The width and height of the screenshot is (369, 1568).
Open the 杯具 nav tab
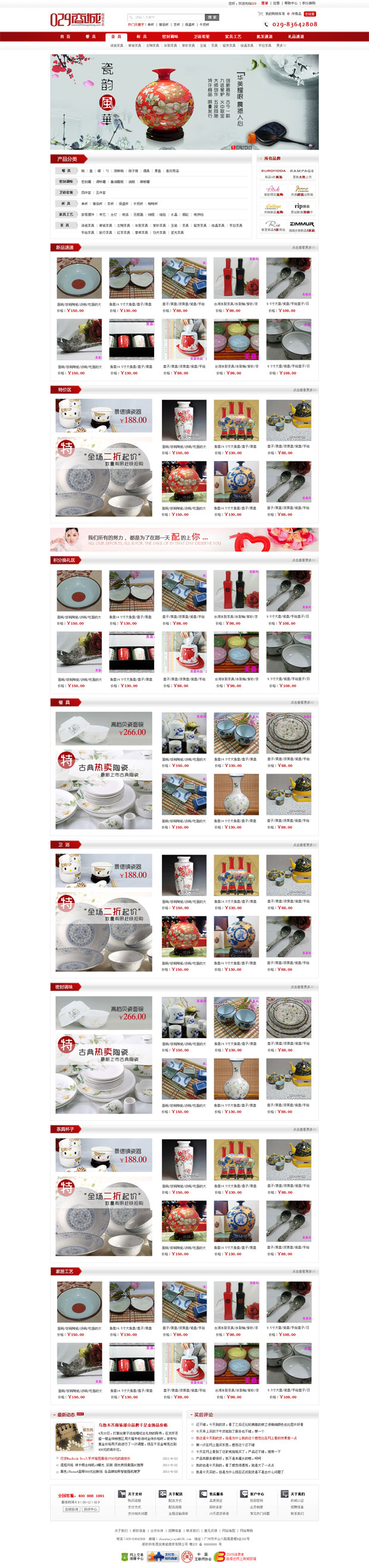click(141, 36)
